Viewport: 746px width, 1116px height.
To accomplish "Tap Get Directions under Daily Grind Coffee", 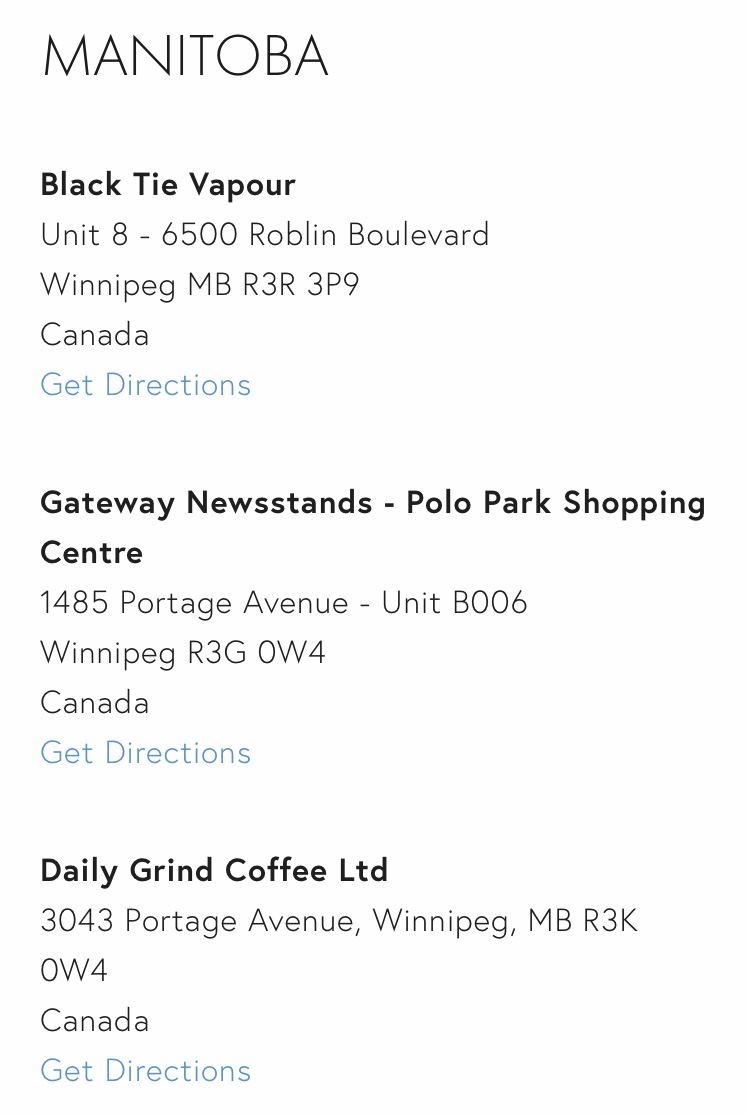I will [x=146, y=1071].
